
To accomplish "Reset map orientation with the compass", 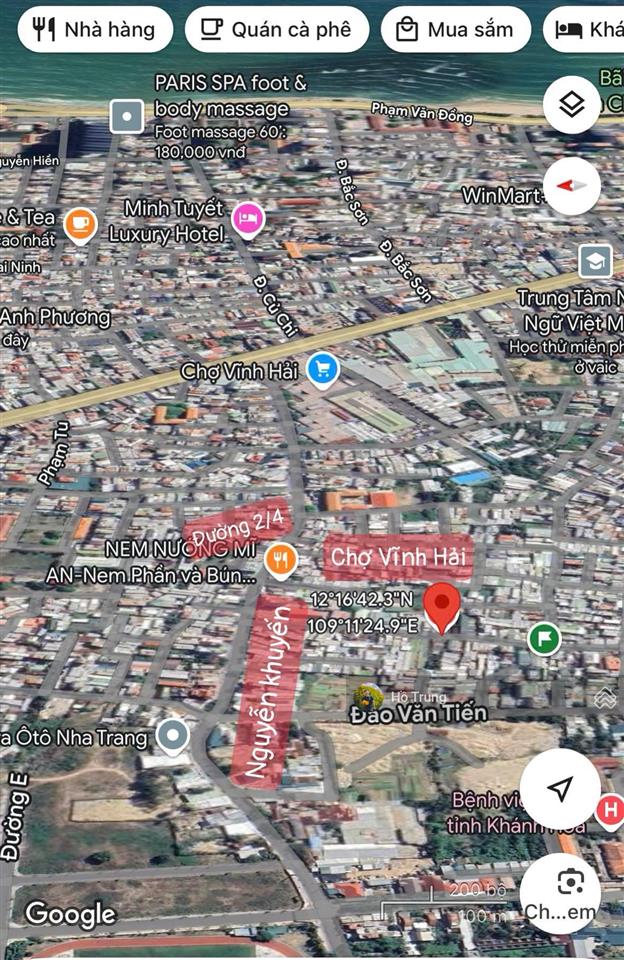I will coord(571,185).
